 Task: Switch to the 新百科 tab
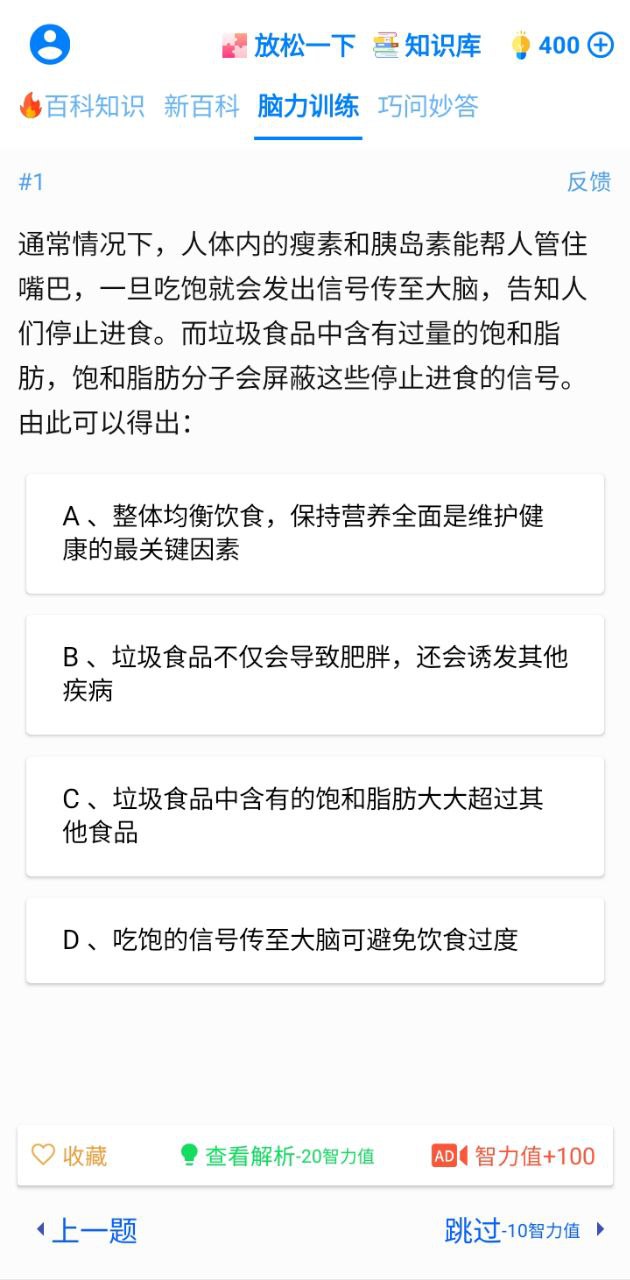(x=202, y=106)
